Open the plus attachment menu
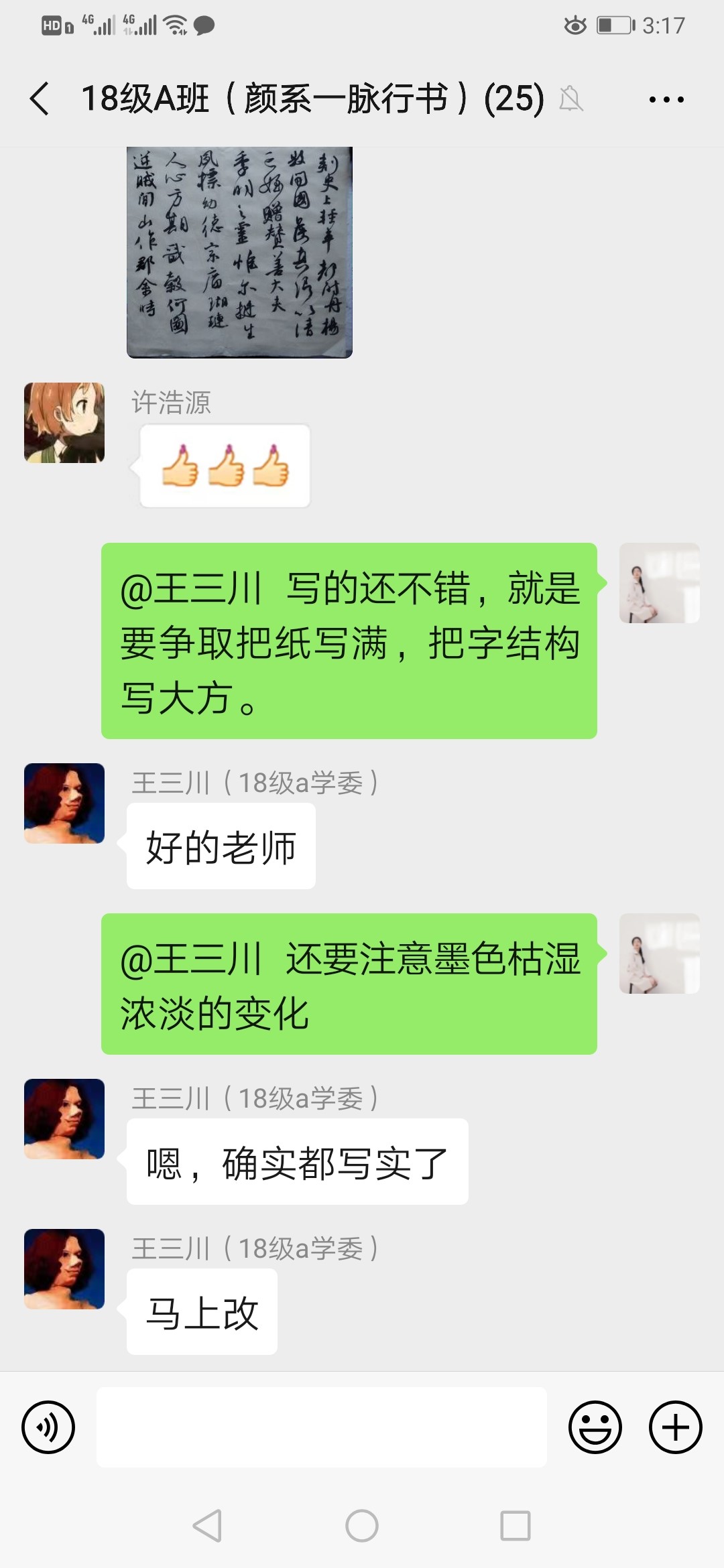The width and height of the screenshot is (724, 1568). point(675,1427)
